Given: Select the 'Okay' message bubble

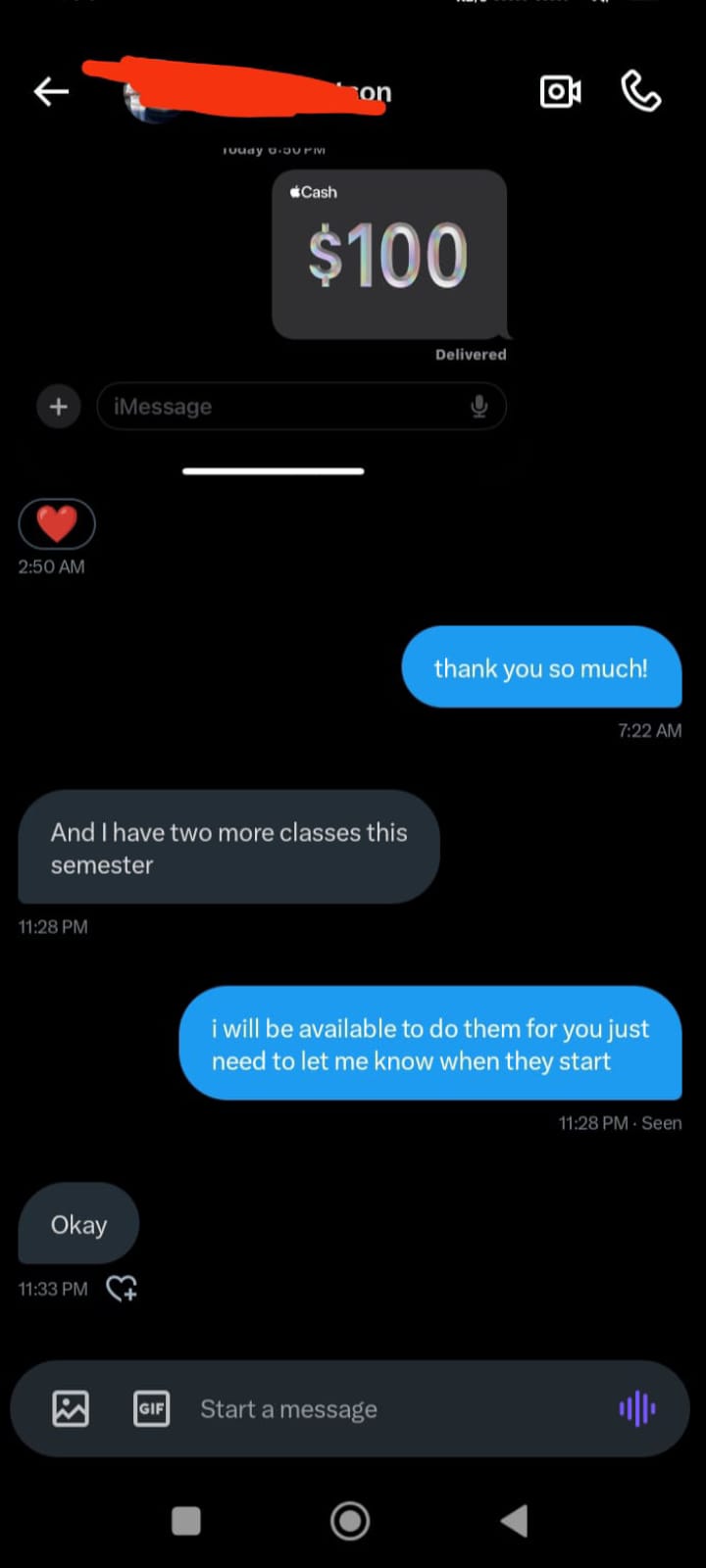Looking at the screenshot, I should point(77,1224).
